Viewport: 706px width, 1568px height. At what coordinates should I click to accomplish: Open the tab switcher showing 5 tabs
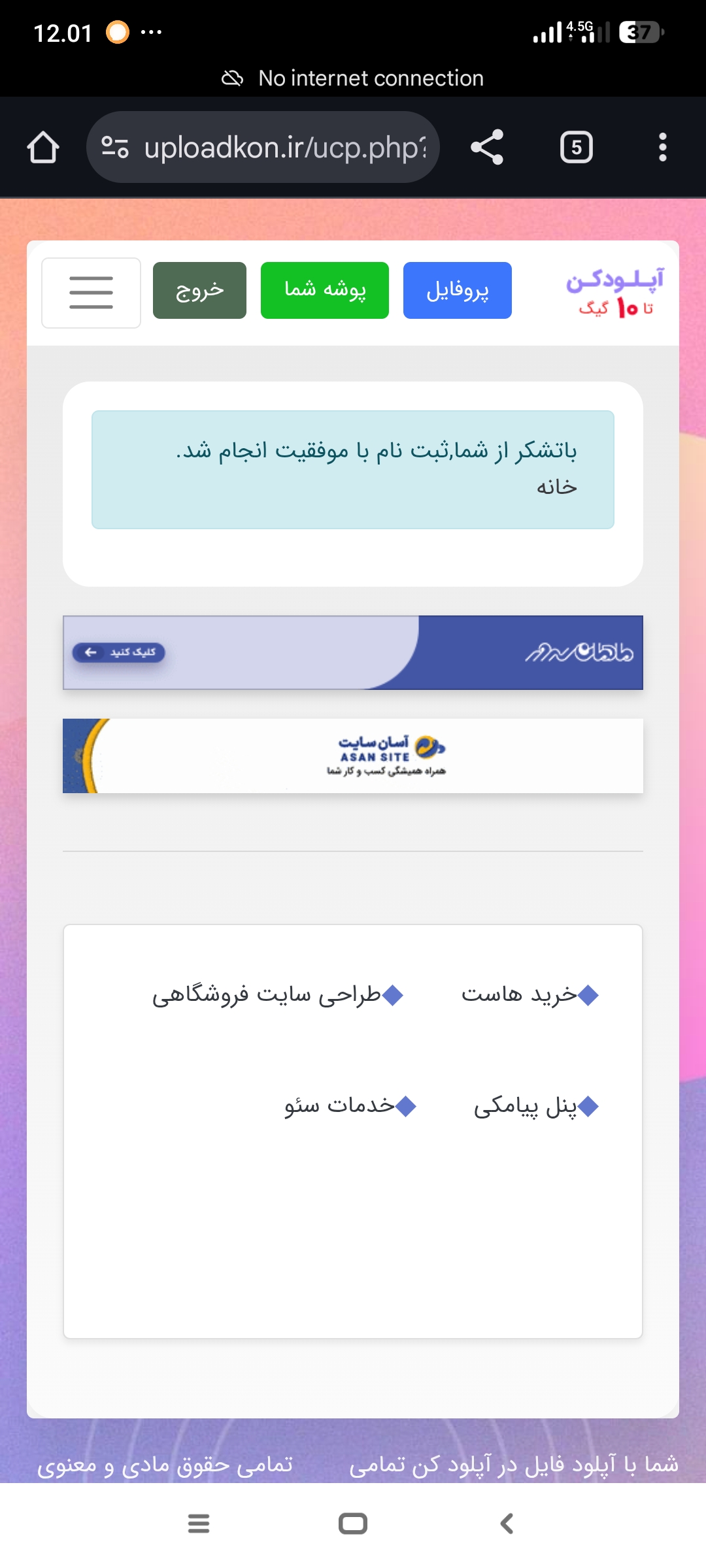(x=576, y=148)
